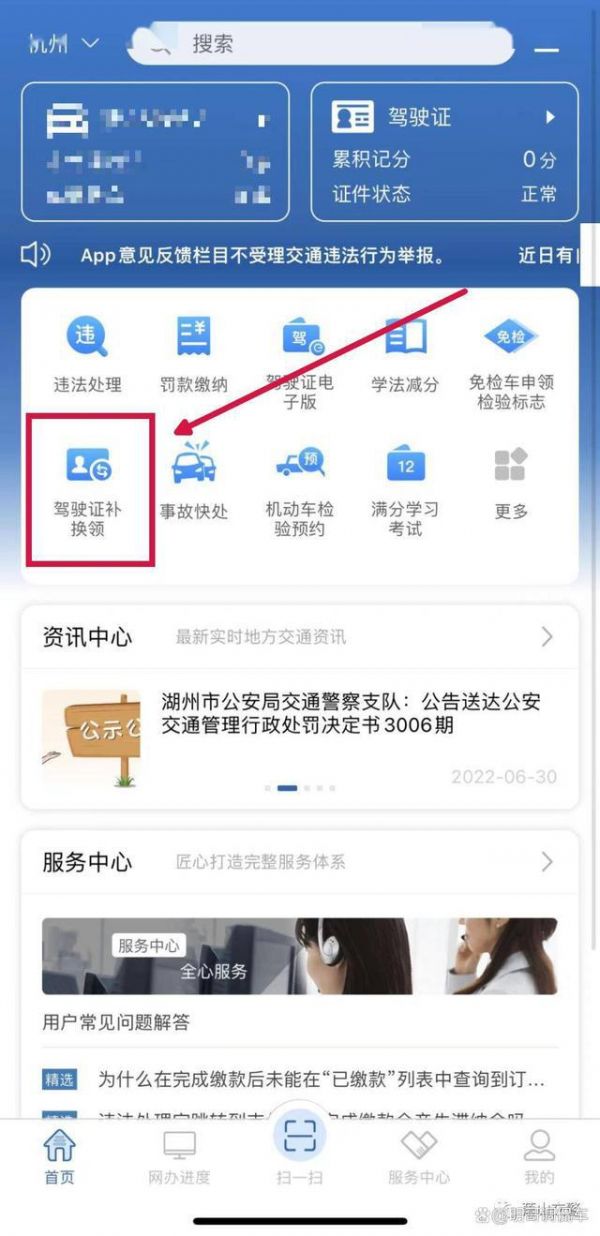This screenshot has height=1236, width=600.
Task: Tap 更多 to see more services
Action: point(511,482)
